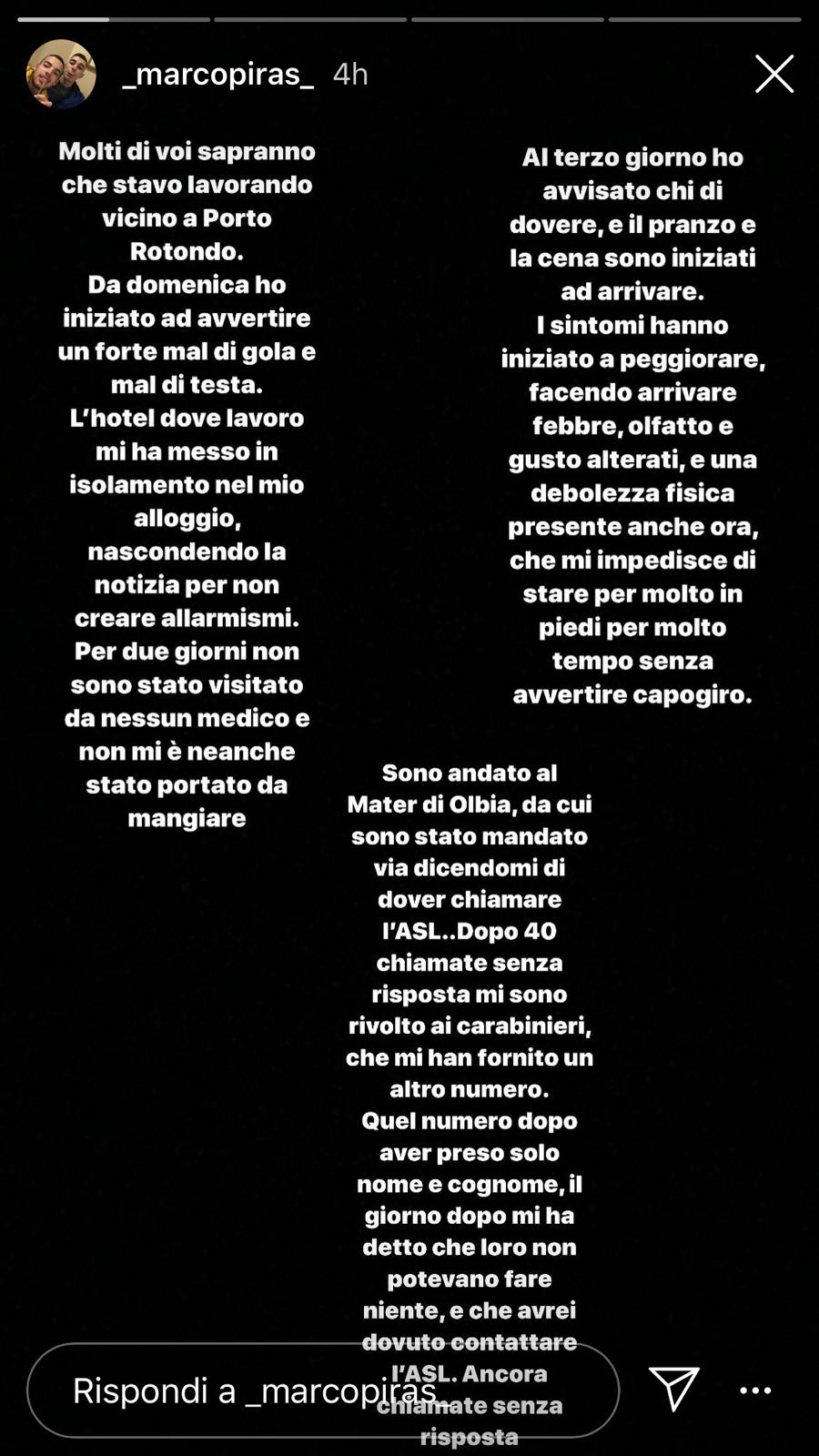The image size is (819, 1456).
Task: Share this story via the send icon
Action: pos(673,1389)
